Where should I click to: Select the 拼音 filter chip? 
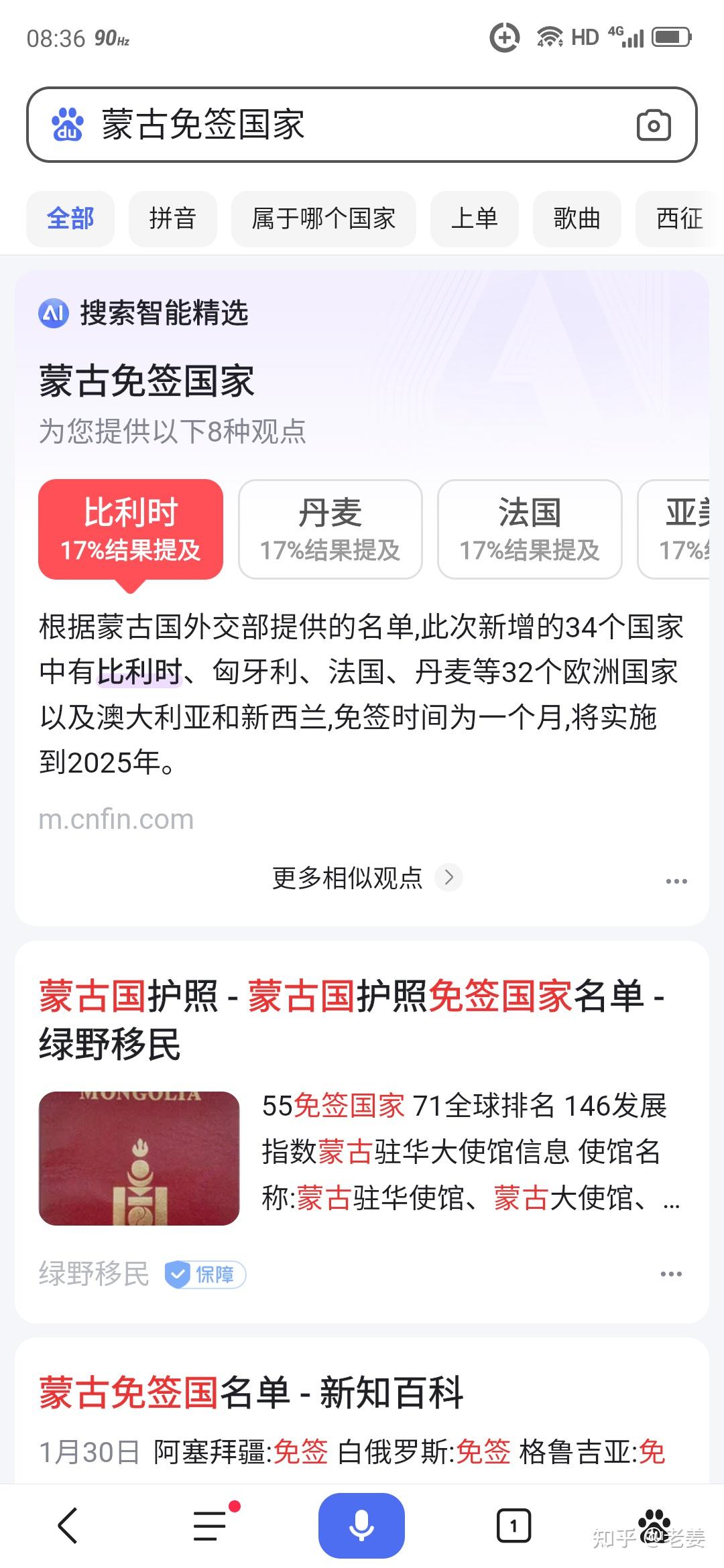click(x=173, y=218)
